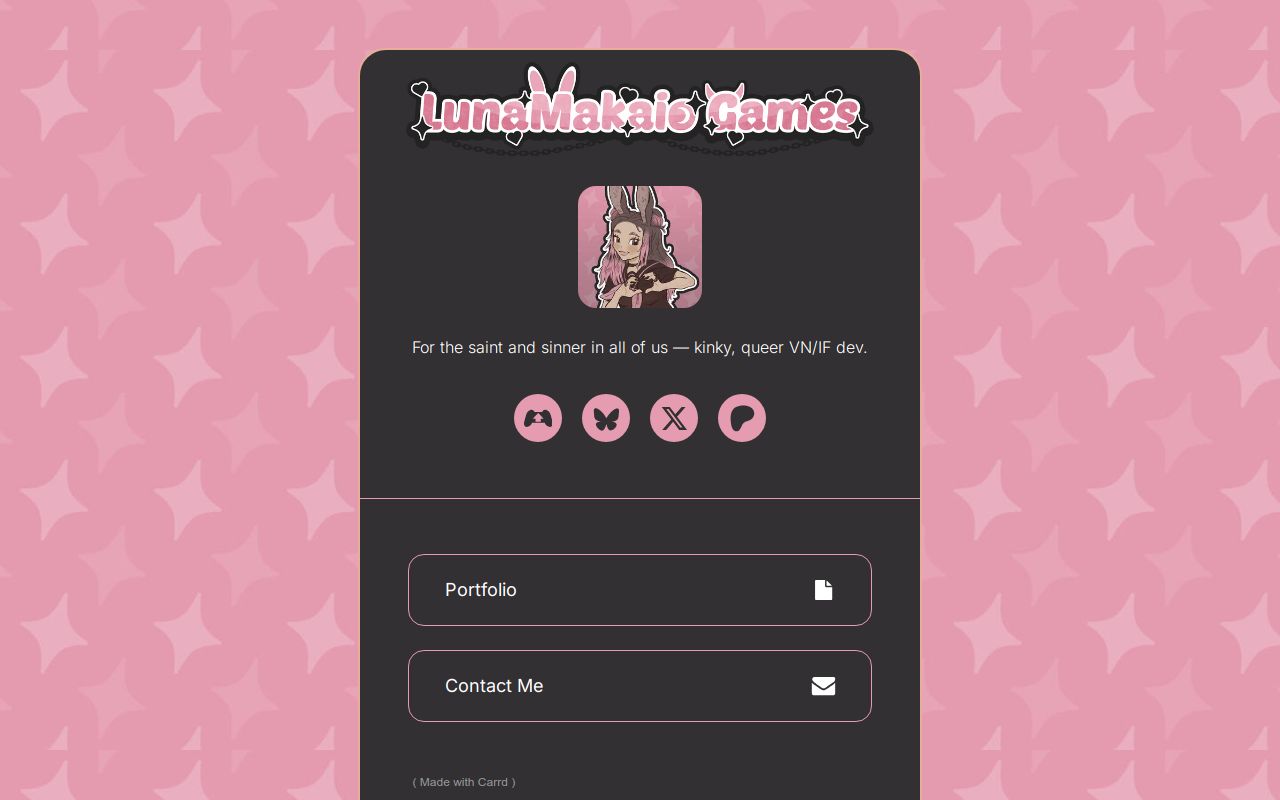Open the Bluesky butterfly icon
1280x800 pixels.
(606, 418)
